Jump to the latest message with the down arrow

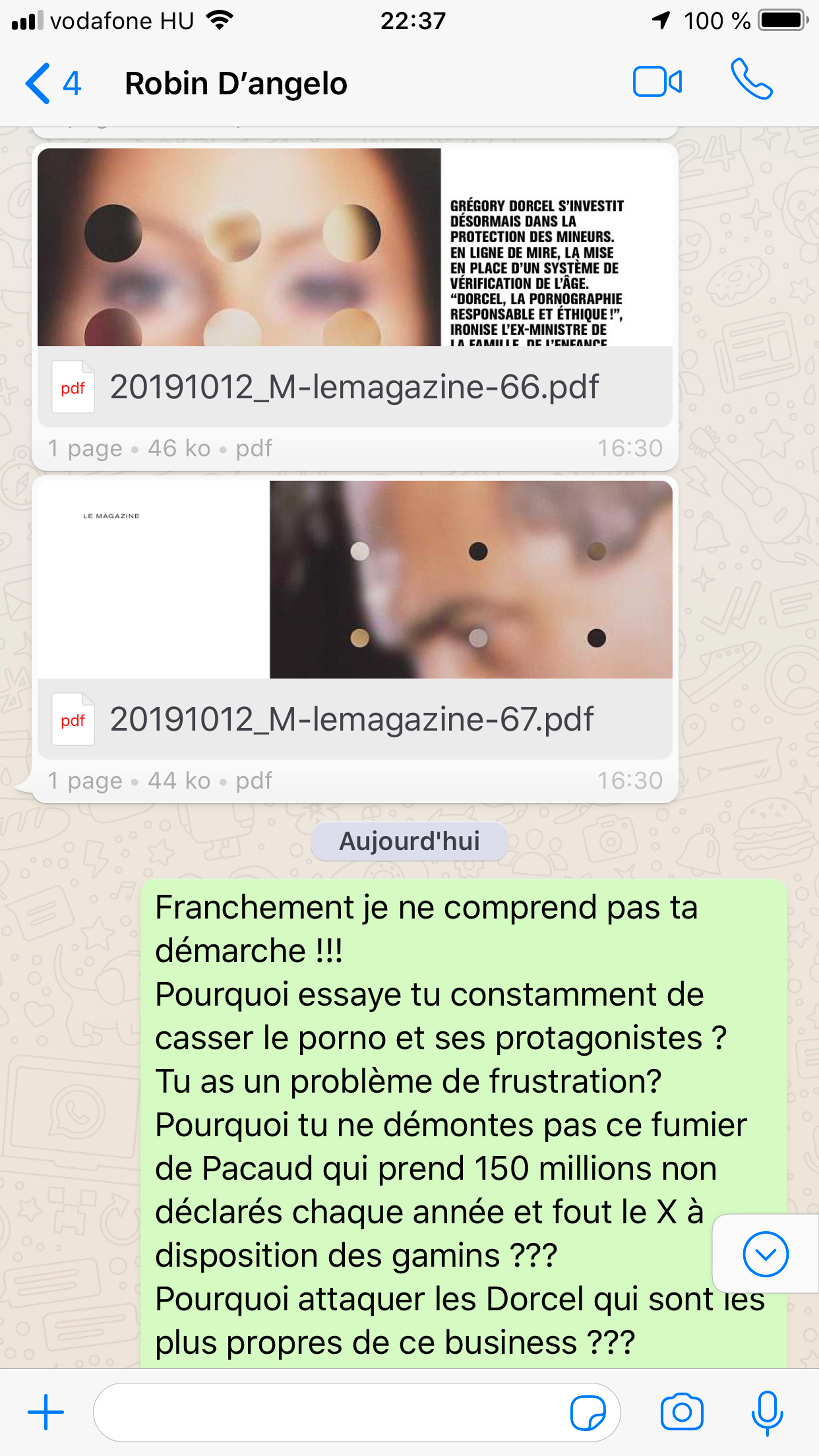coord(765,1255)
